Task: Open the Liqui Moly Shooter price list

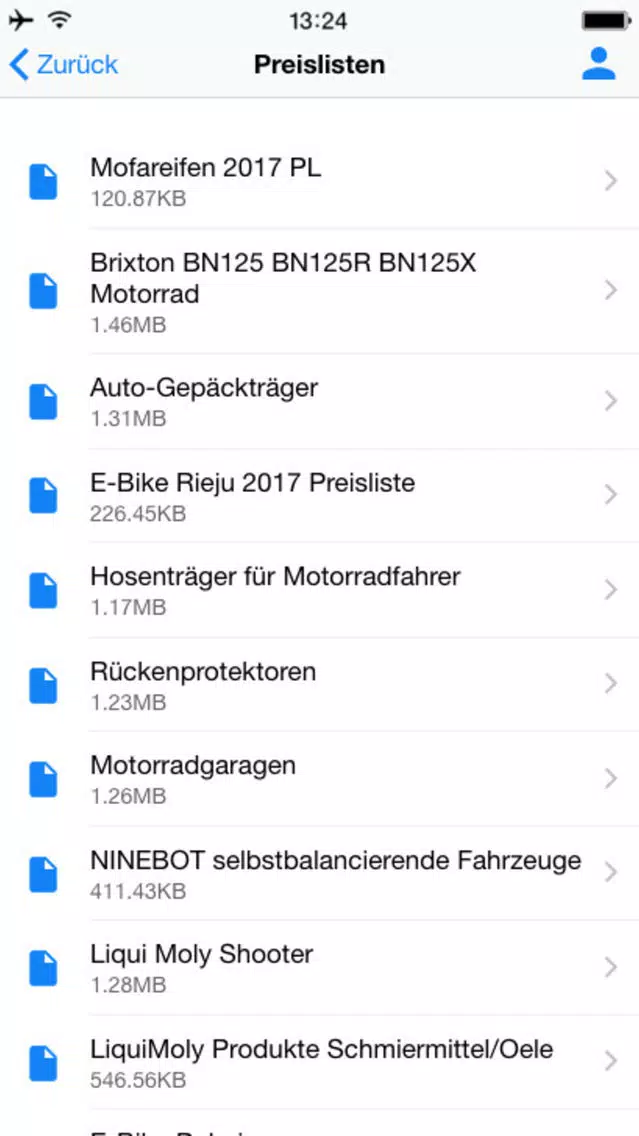Action: (320, 968)
